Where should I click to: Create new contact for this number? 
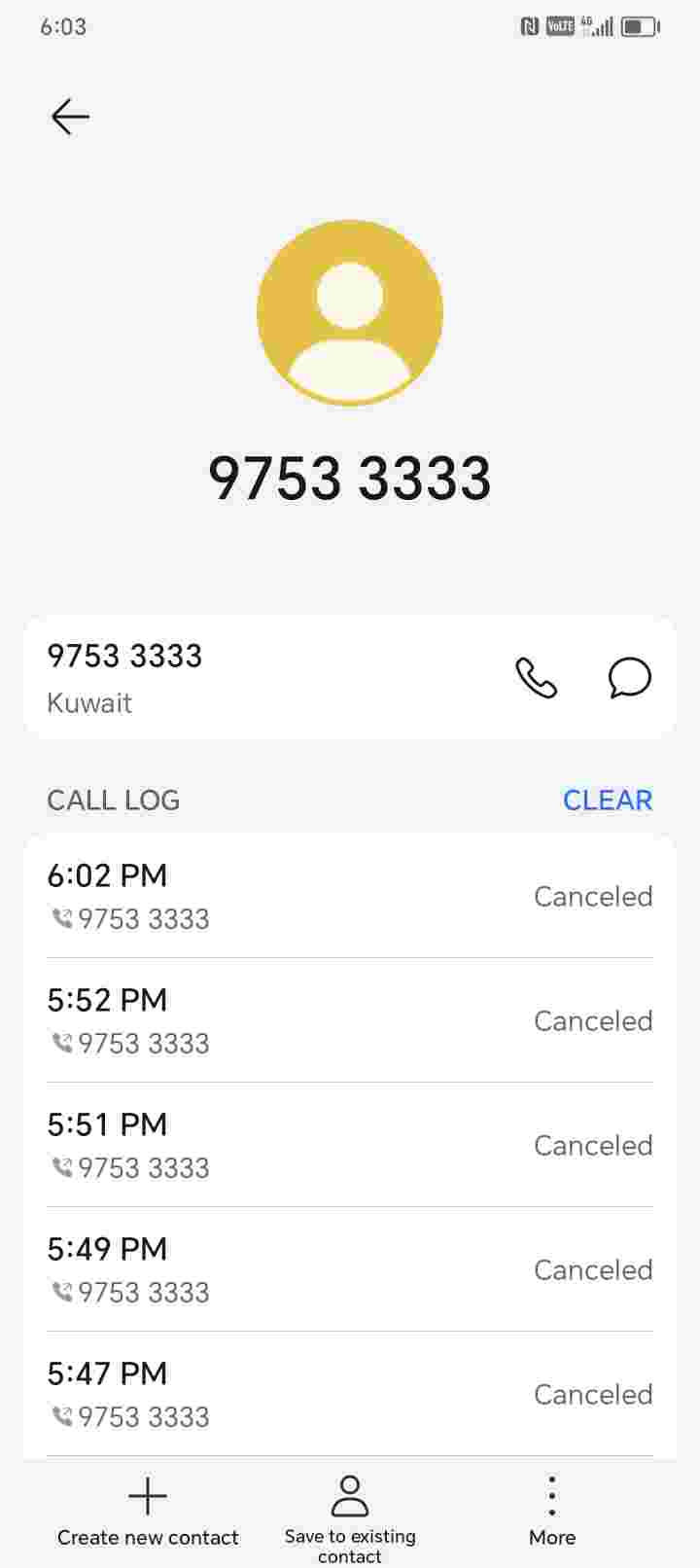(x=148, y=1511)
